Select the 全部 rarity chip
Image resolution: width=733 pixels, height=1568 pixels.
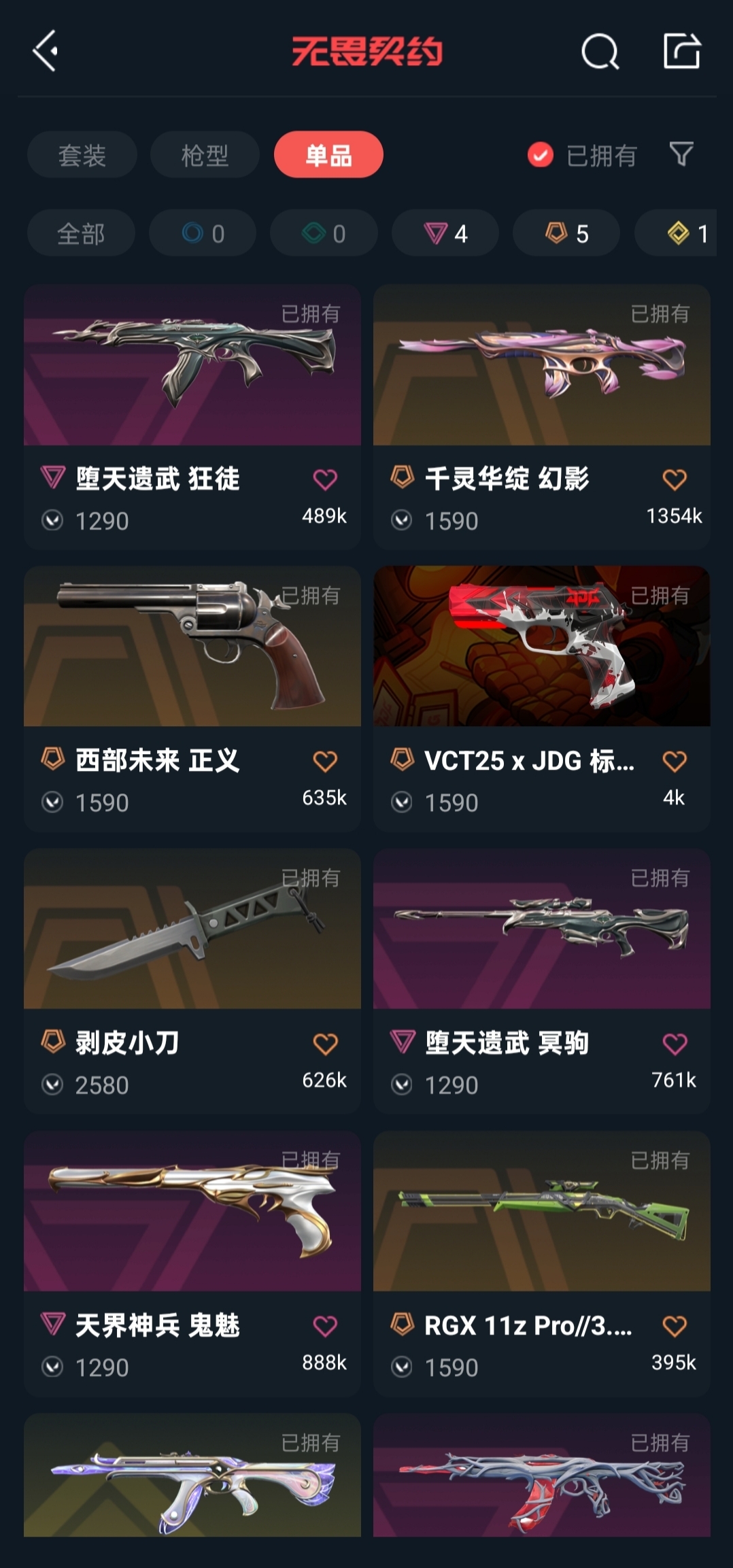81,234
